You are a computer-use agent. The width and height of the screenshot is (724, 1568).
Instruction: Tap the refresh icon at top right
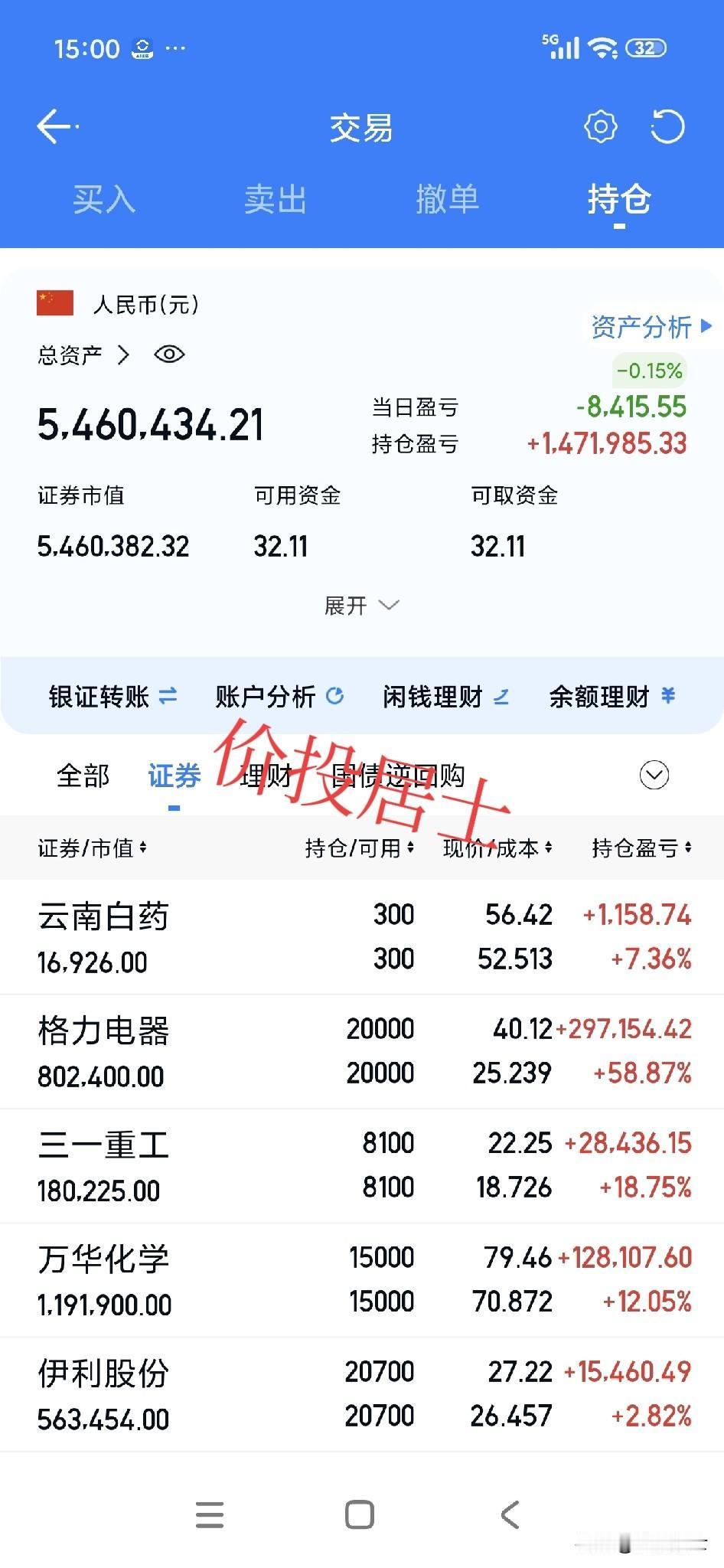[669, 126]
